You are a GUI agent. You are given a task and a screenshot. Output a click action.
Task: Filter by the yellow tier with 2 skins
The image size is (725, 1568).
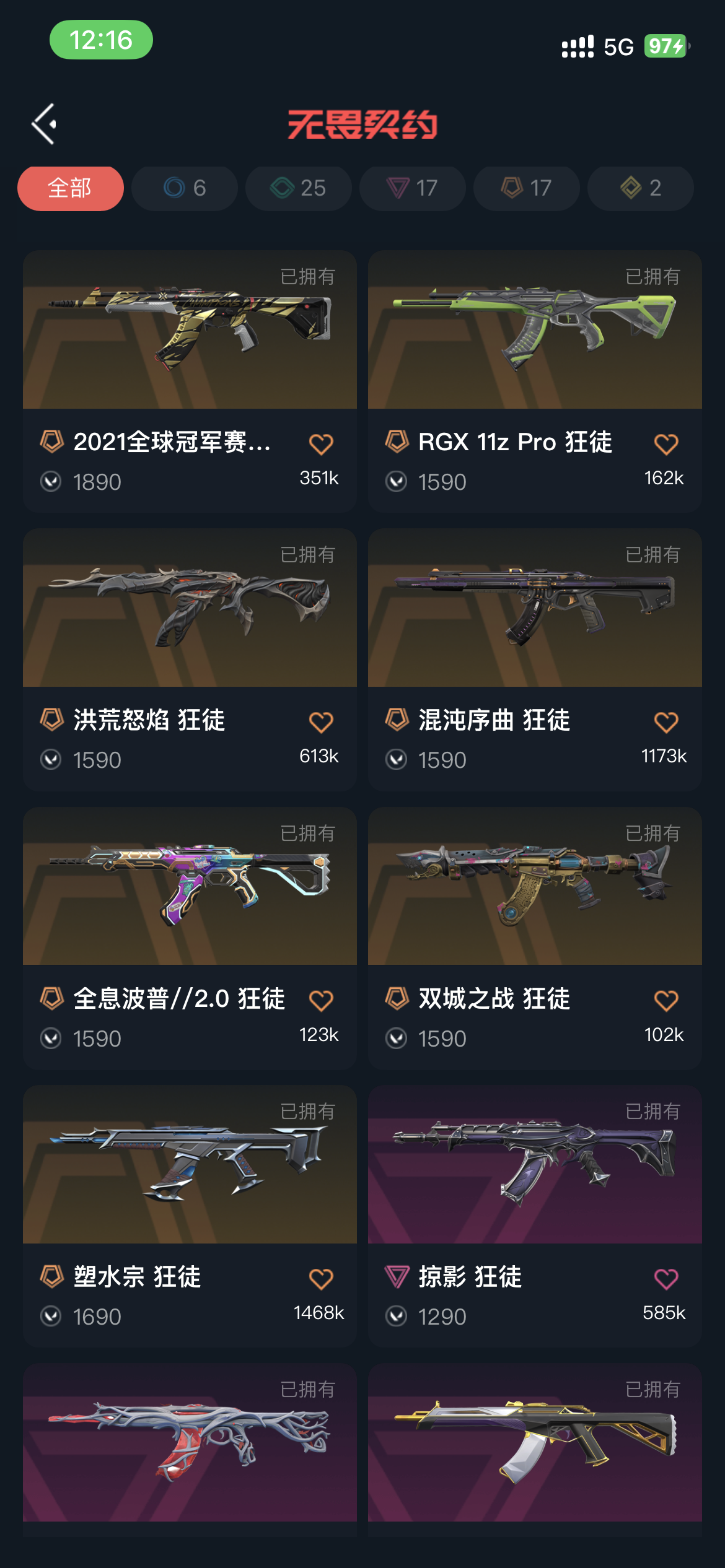[x=640, y=188]
